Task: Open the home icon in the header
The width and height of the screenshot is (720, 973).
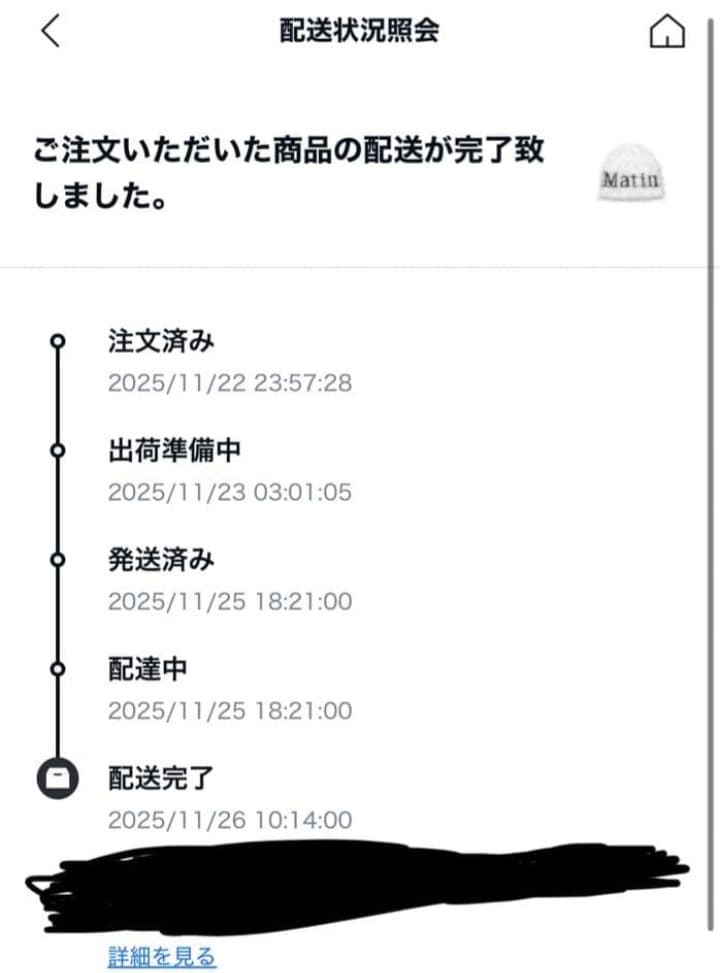Action: click(x=667, y=32)
